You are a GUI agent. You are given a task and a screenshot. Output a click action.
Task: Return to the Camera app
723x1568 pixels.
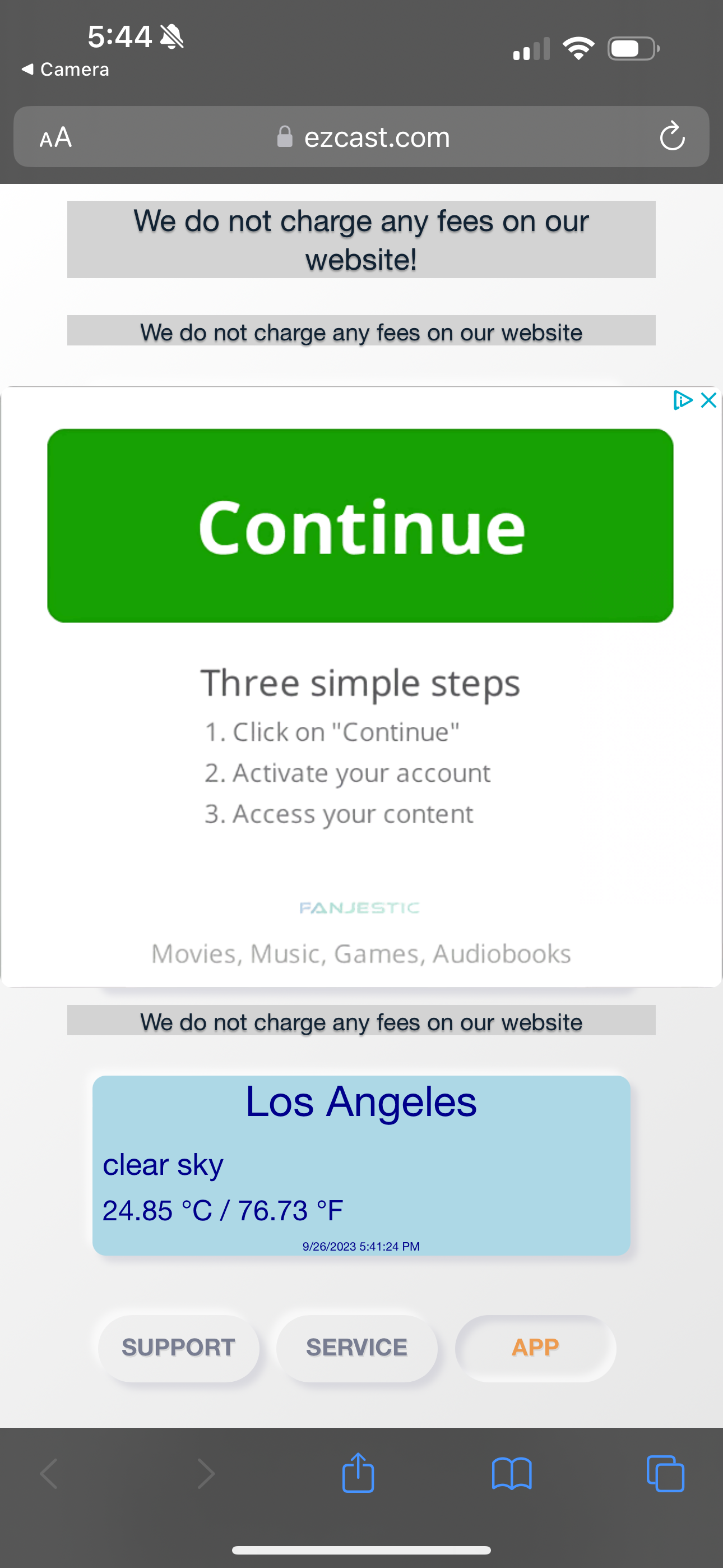click(x=65, y=70)
